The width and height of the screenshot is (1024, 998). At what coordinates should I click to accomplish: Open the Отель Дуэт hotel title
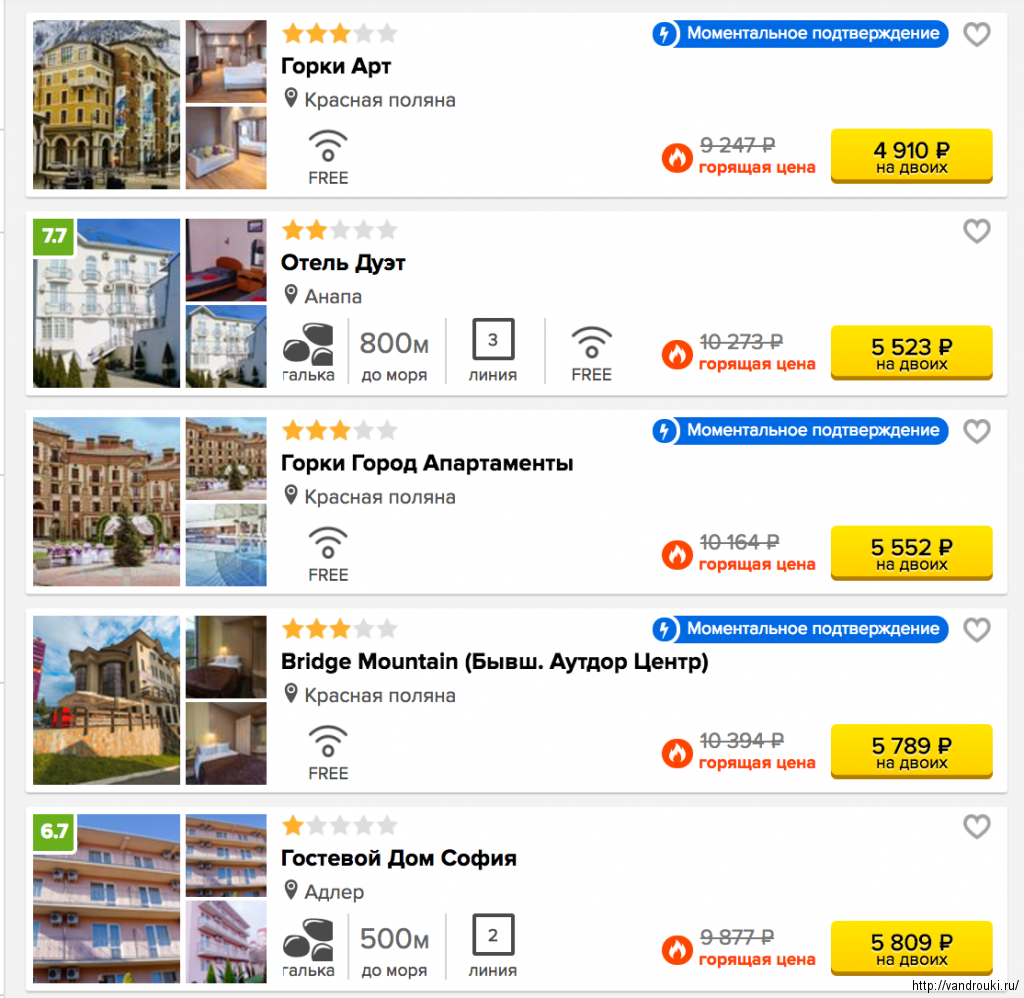tap(343, 263)
